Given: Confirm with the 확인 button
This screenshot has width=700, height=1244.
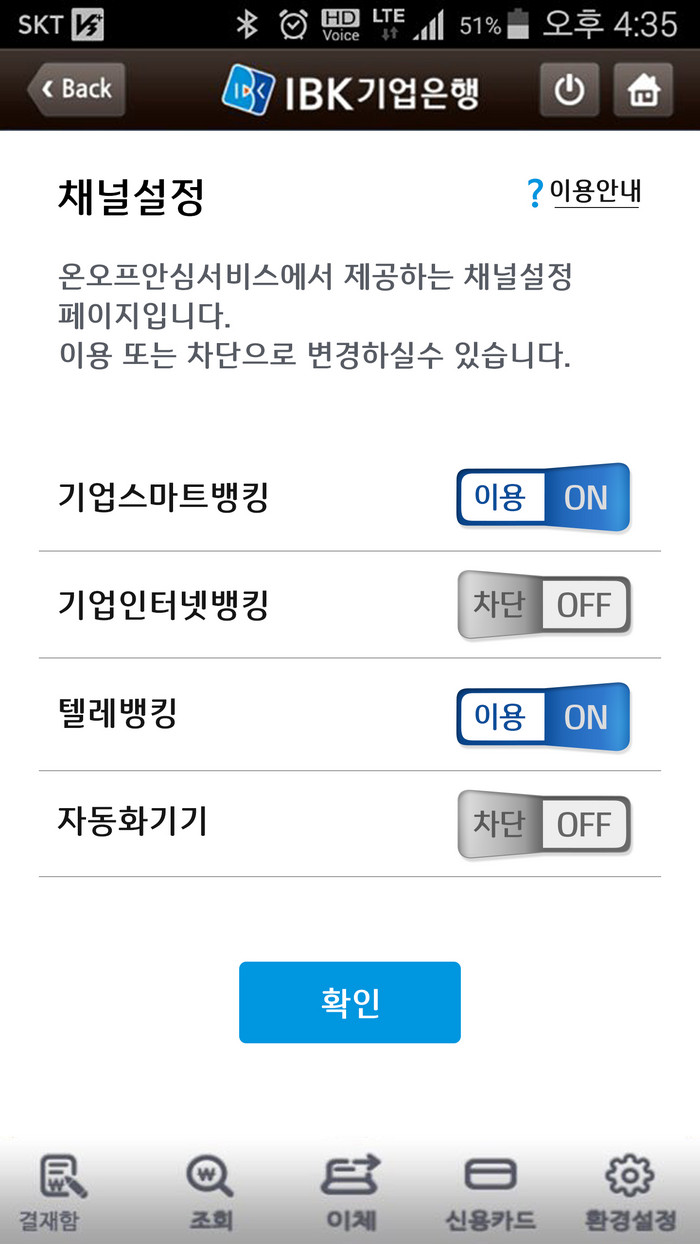Looking at the screenshot, I should (x=350, y=1002).
